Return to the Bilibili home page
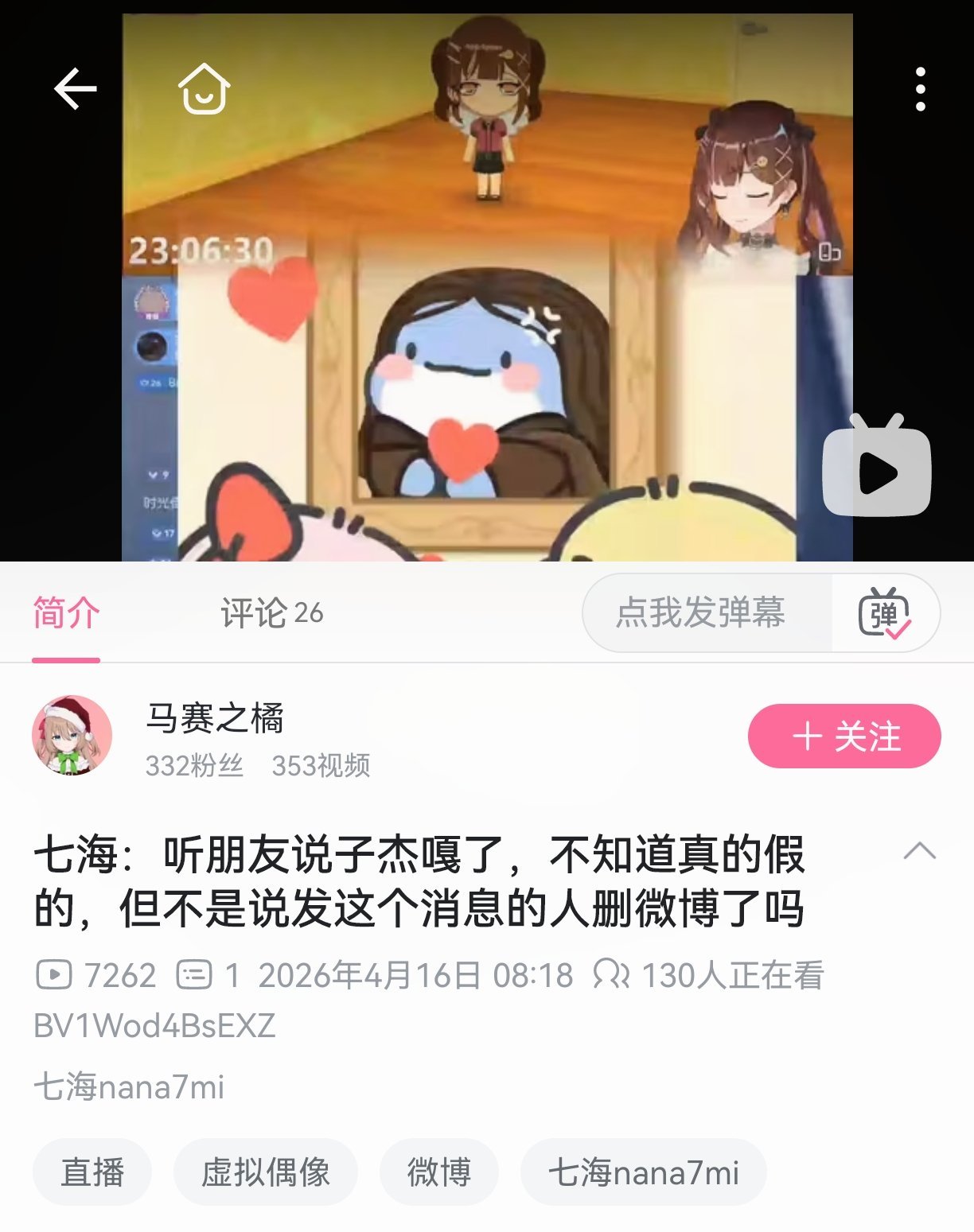 click(x=204, y=88)
